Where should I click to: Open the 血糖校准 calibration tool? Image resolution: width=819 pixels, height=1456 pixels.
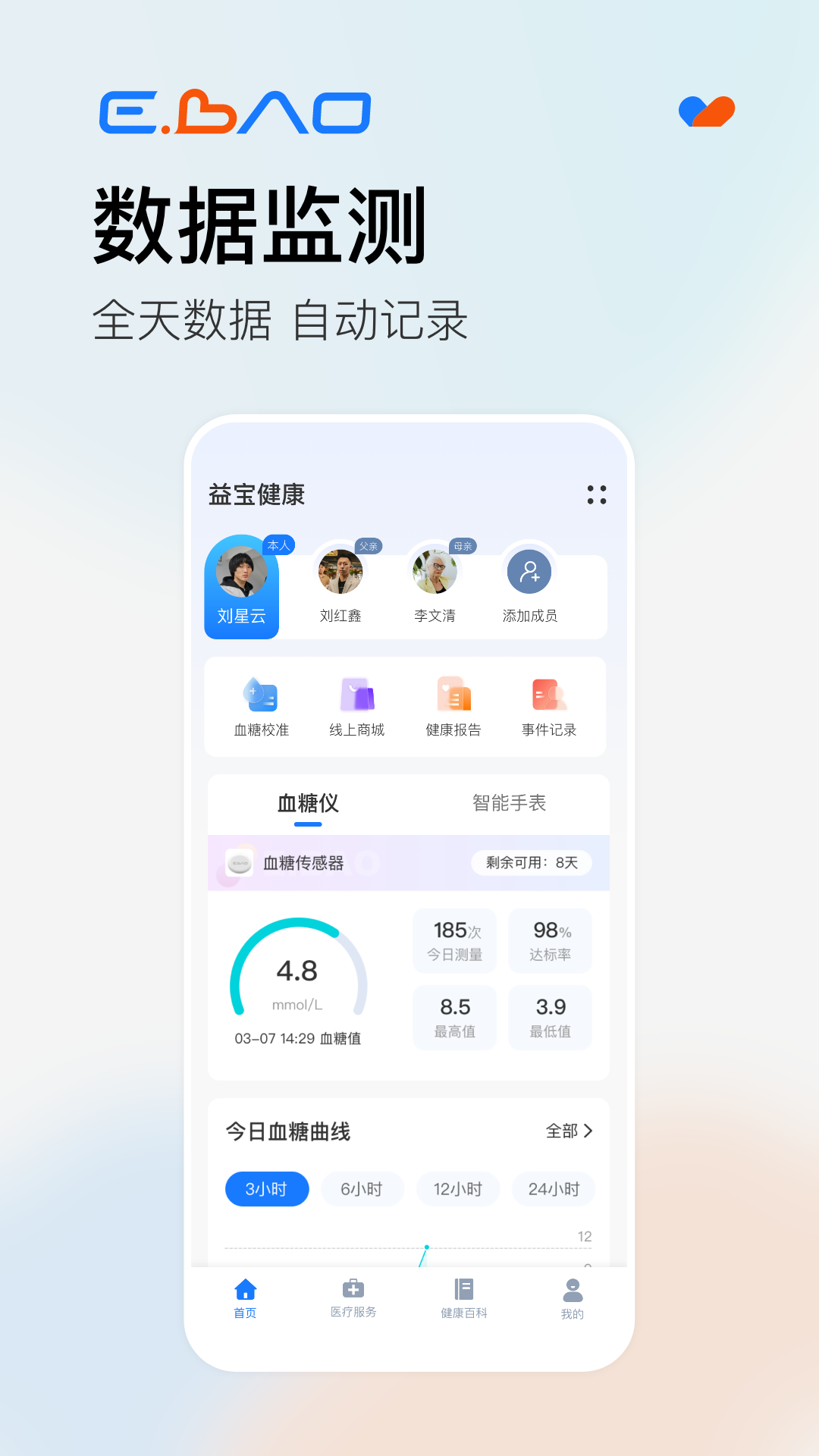click(x=262, y=706)
